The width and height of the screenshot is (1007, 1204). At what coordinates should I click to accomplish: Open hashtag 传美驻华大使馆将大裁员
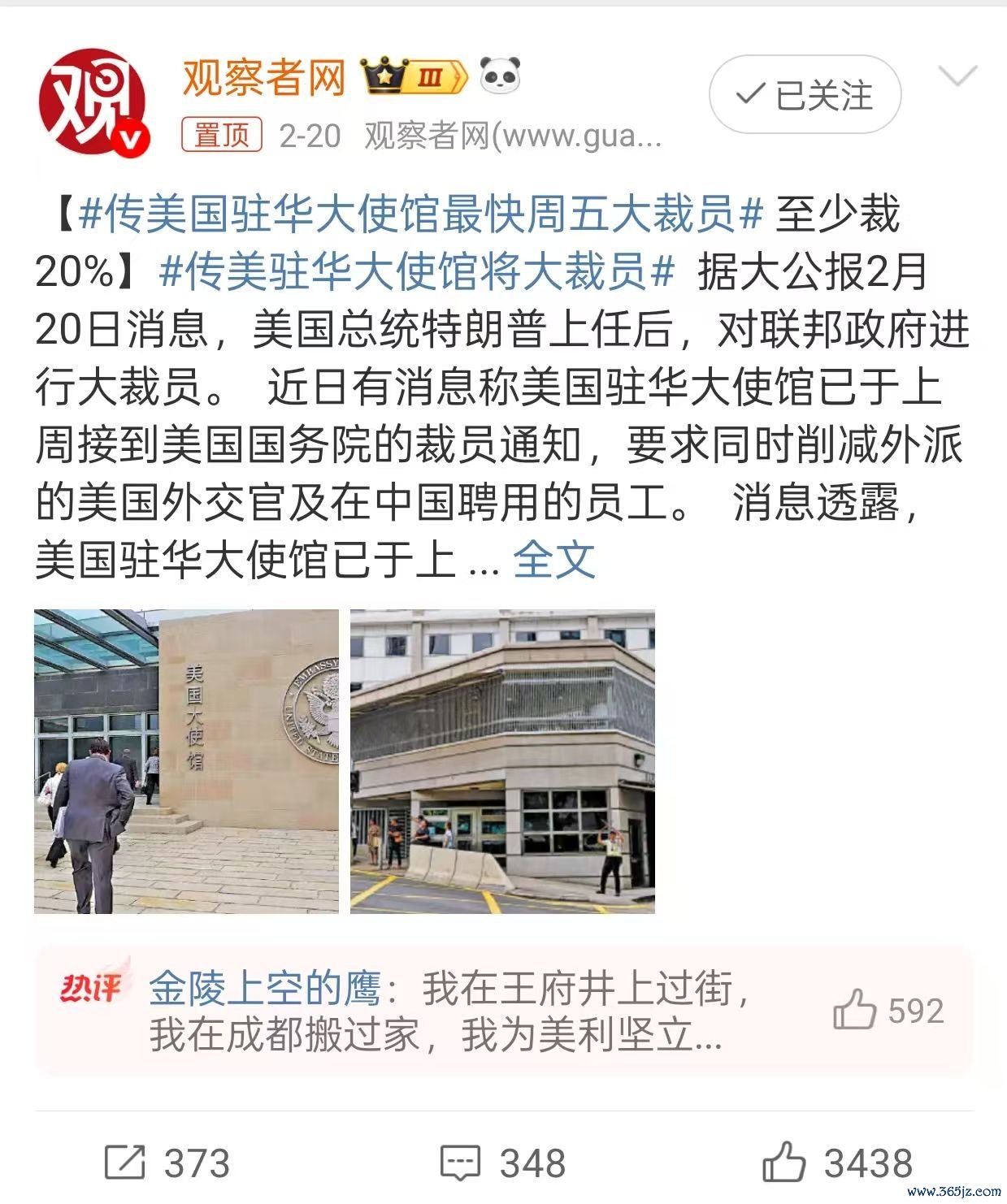[417, 271]
